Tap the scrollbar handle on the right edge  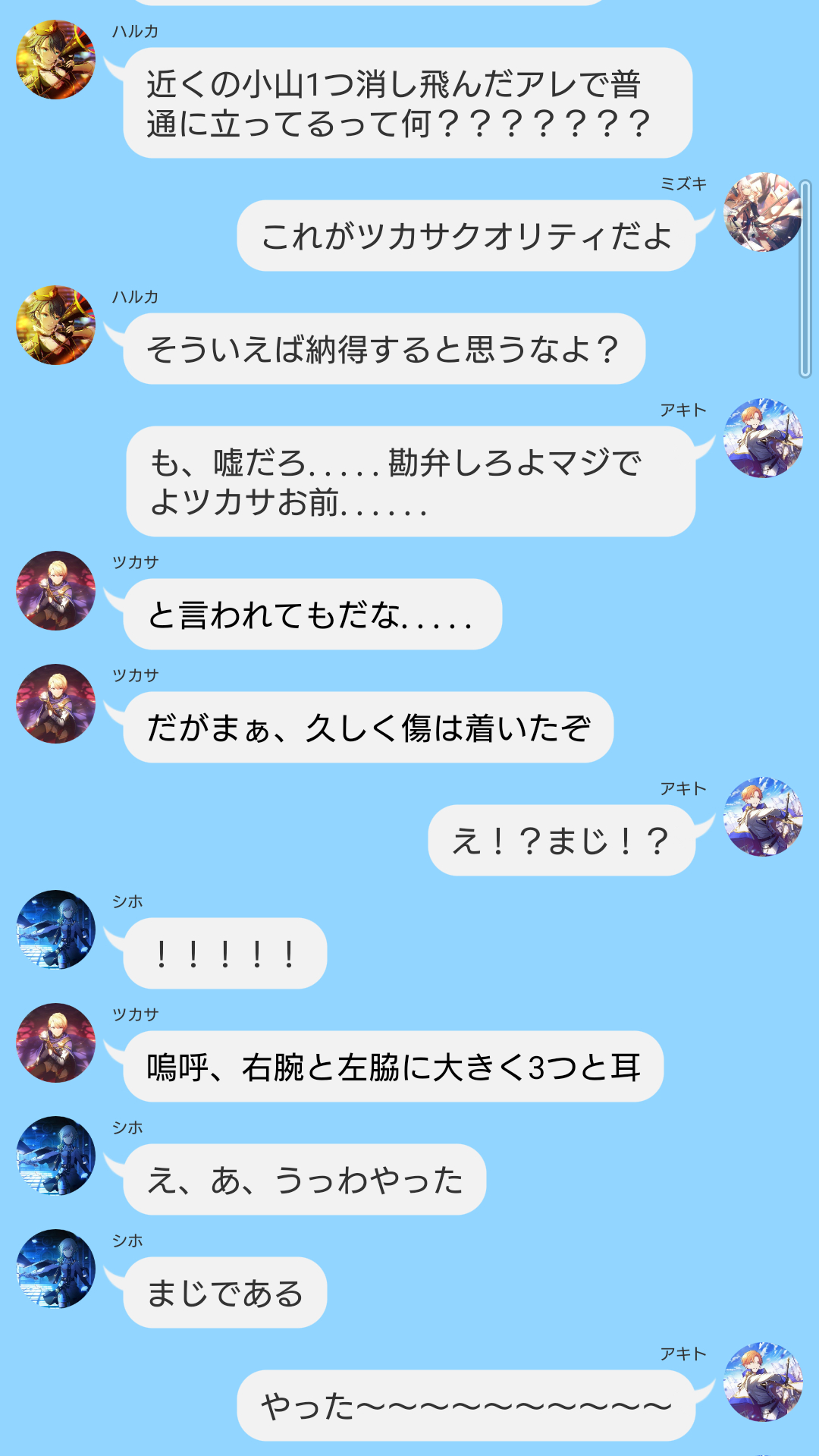coord(805,278)
